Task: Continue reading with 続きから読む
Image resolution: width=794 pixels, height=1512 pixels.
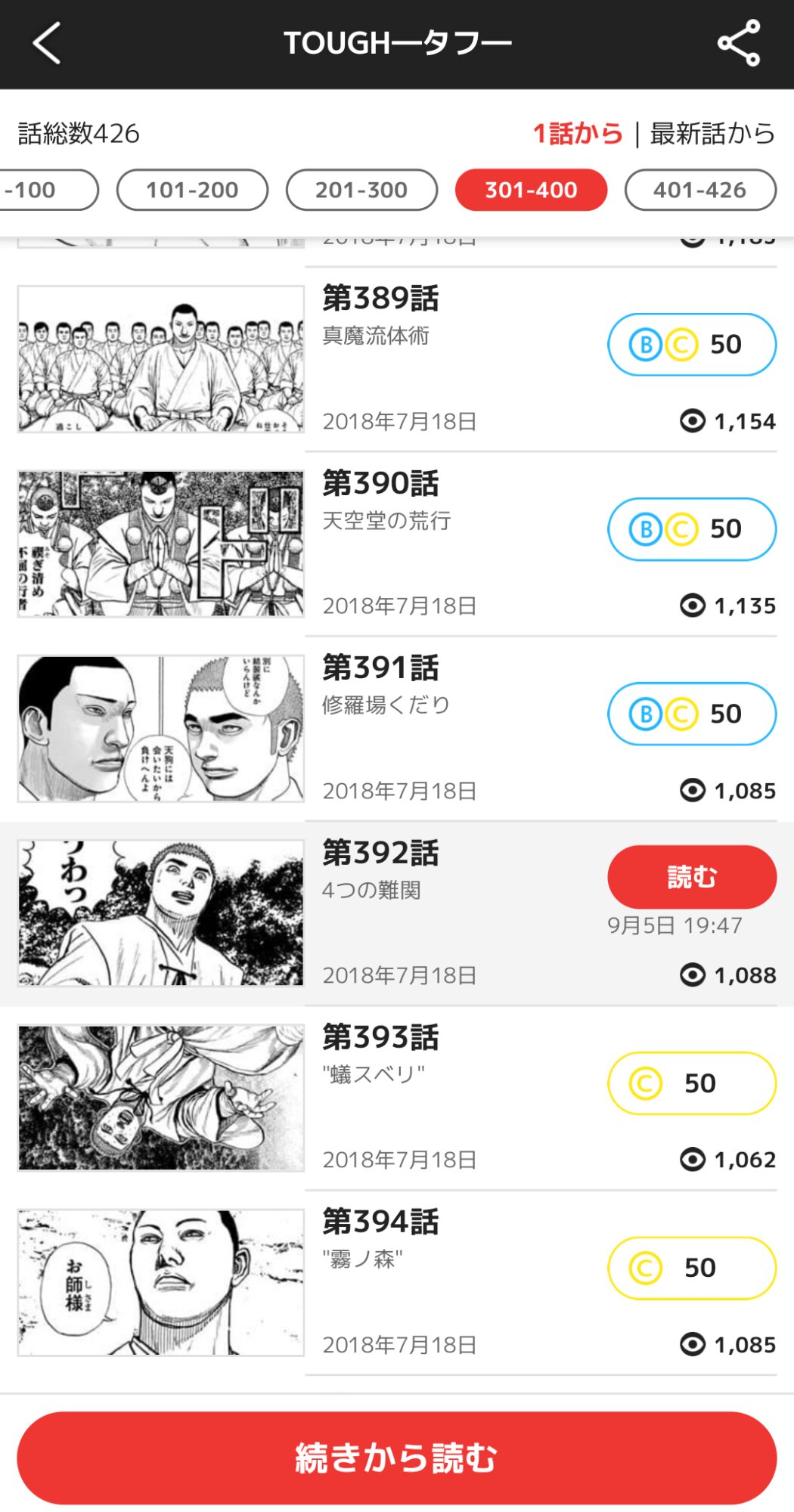Action: click(396, 1458)
